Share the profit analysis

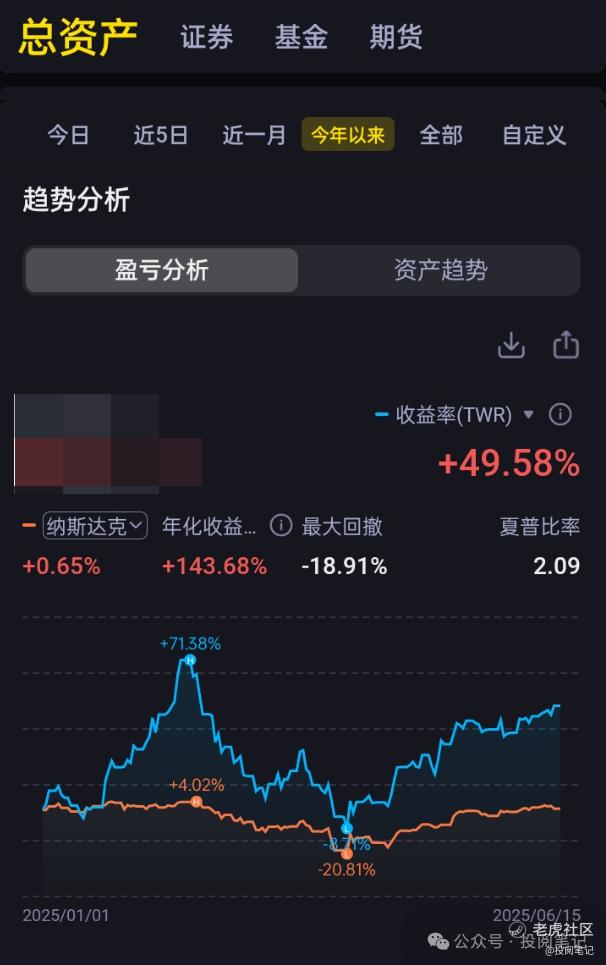pos(566,345)
